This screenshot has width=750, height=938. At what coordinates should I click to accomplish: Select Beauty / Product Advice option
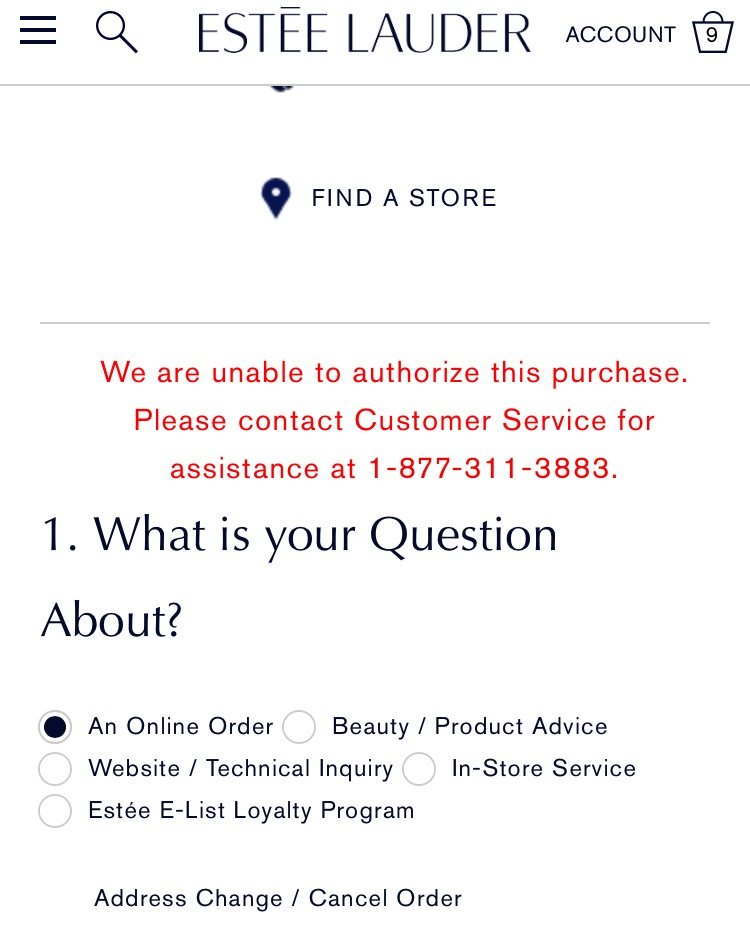[x=299, y=727]
